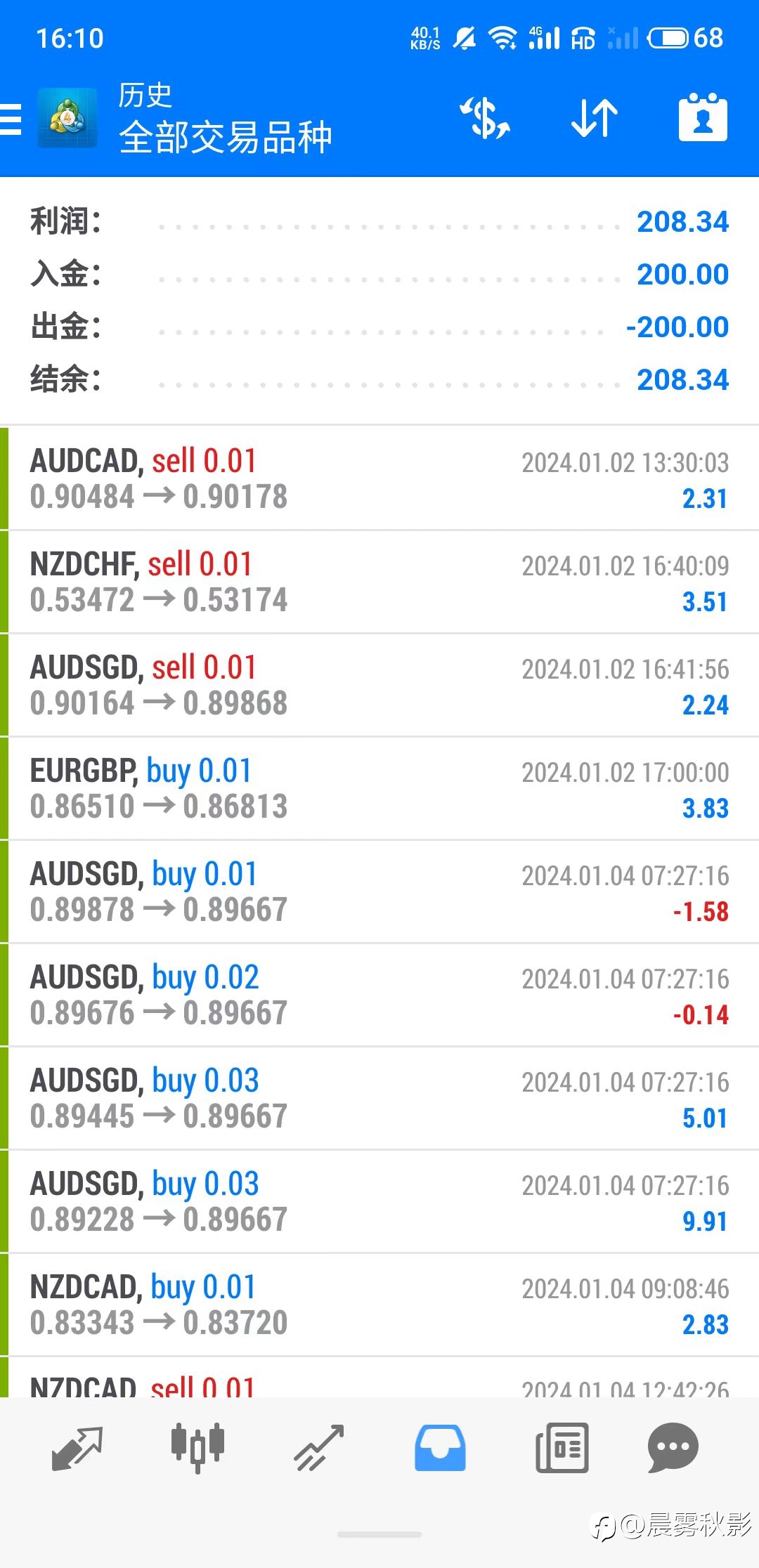The image size is (759, 1568).
Task: Open the calendar date range picker
Action: [x=703, y=117]
